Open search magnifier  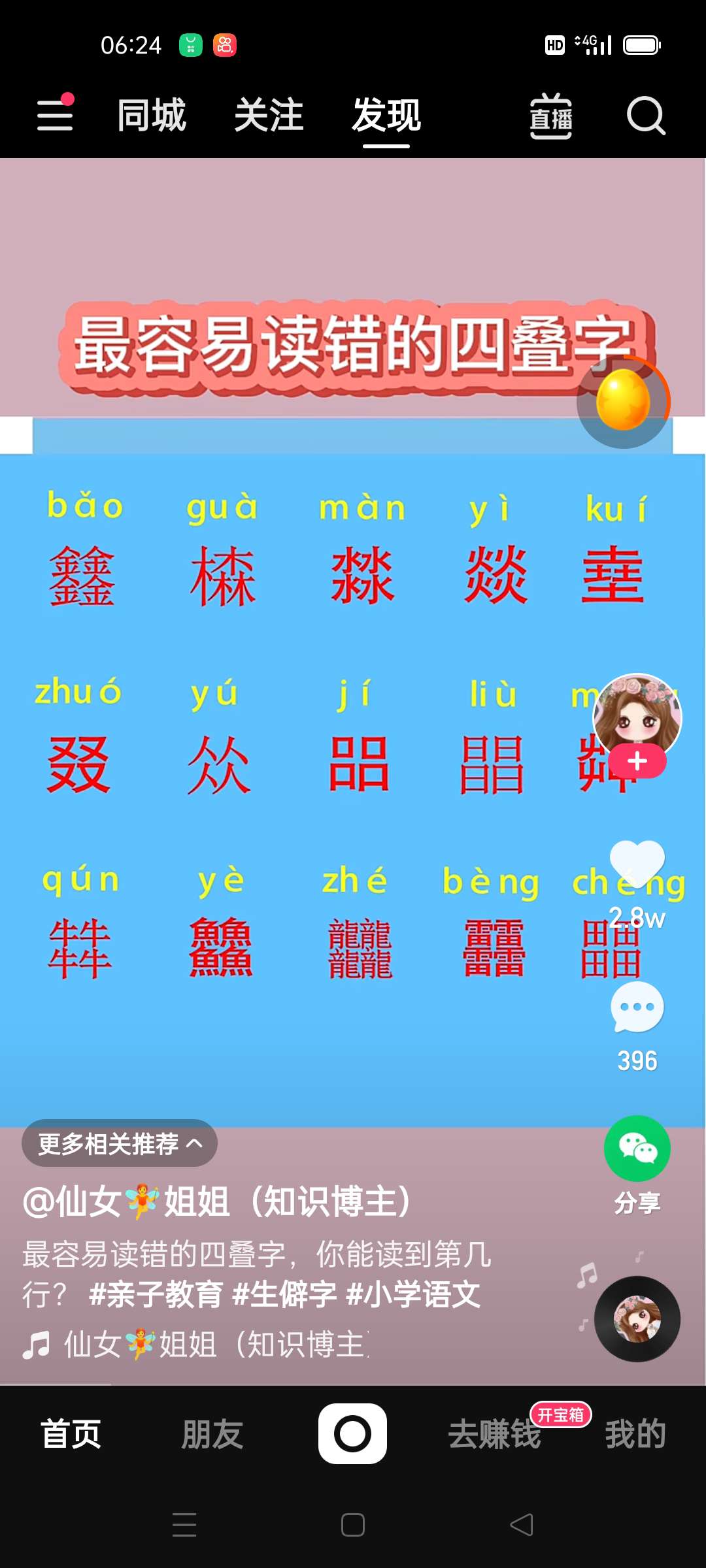click(646, 116)
